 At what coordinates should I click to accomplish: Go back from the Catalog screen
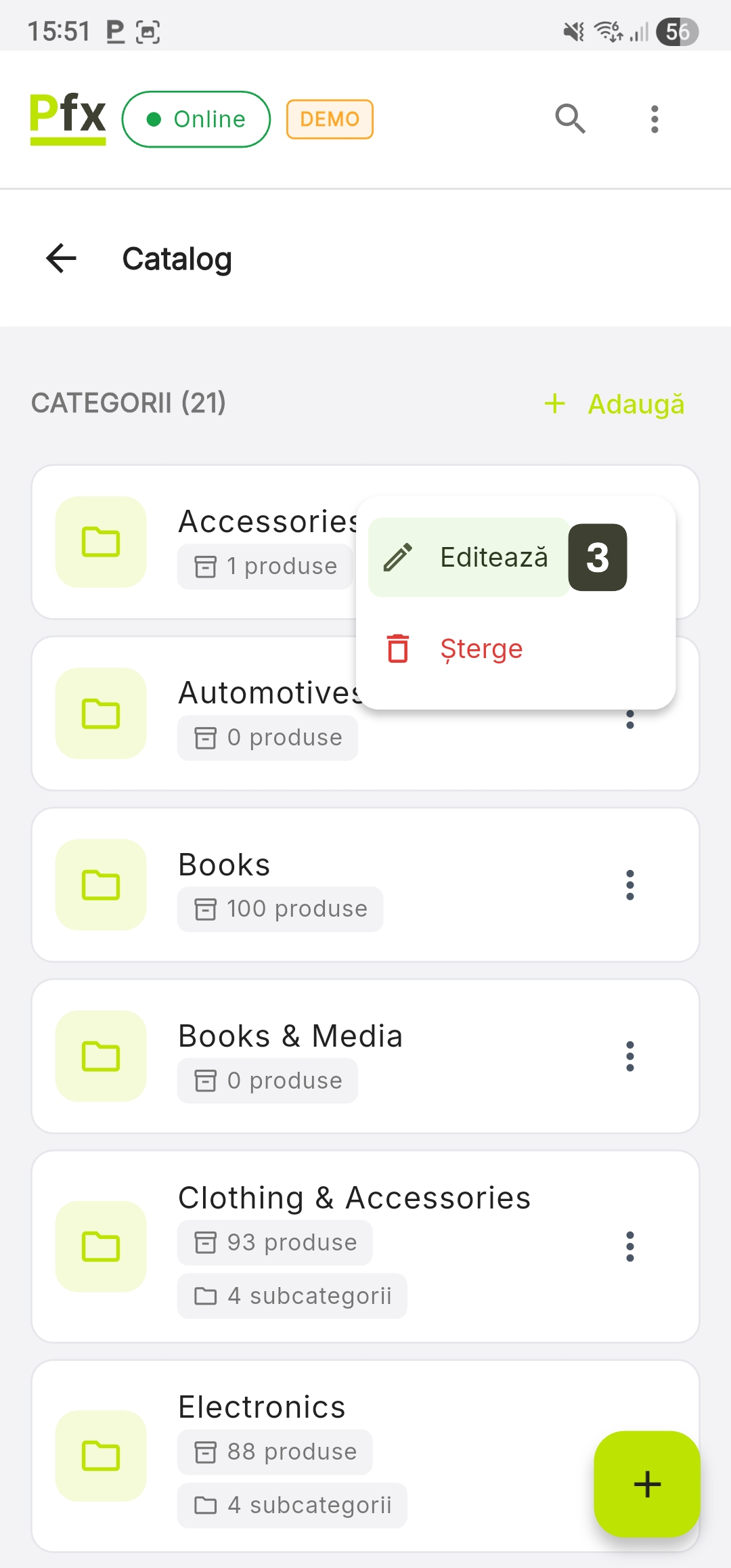[62, 259]
